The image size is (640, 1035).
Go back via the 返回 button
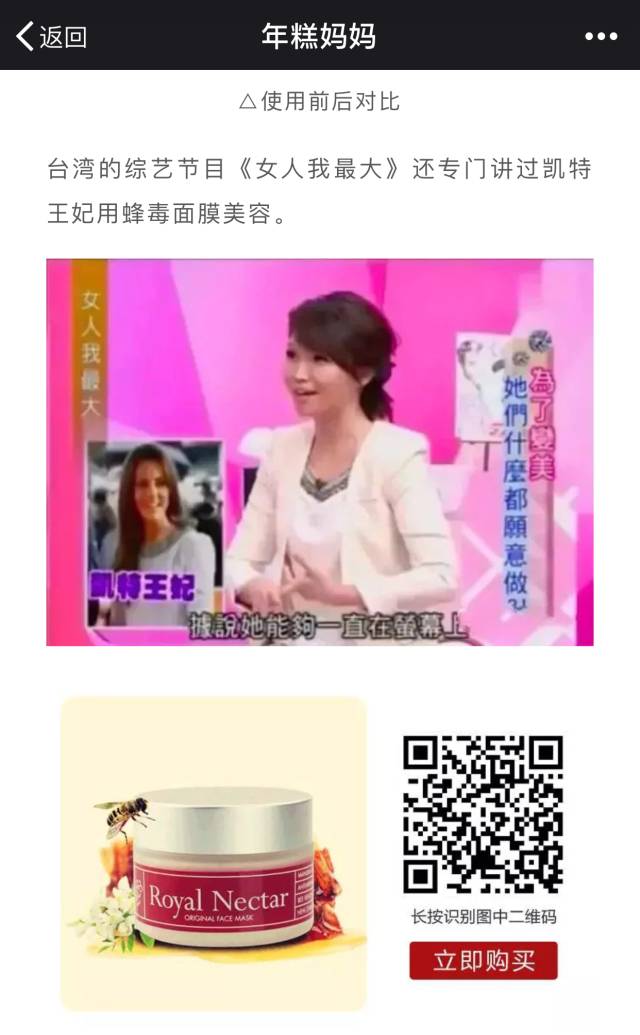(51, 37)
